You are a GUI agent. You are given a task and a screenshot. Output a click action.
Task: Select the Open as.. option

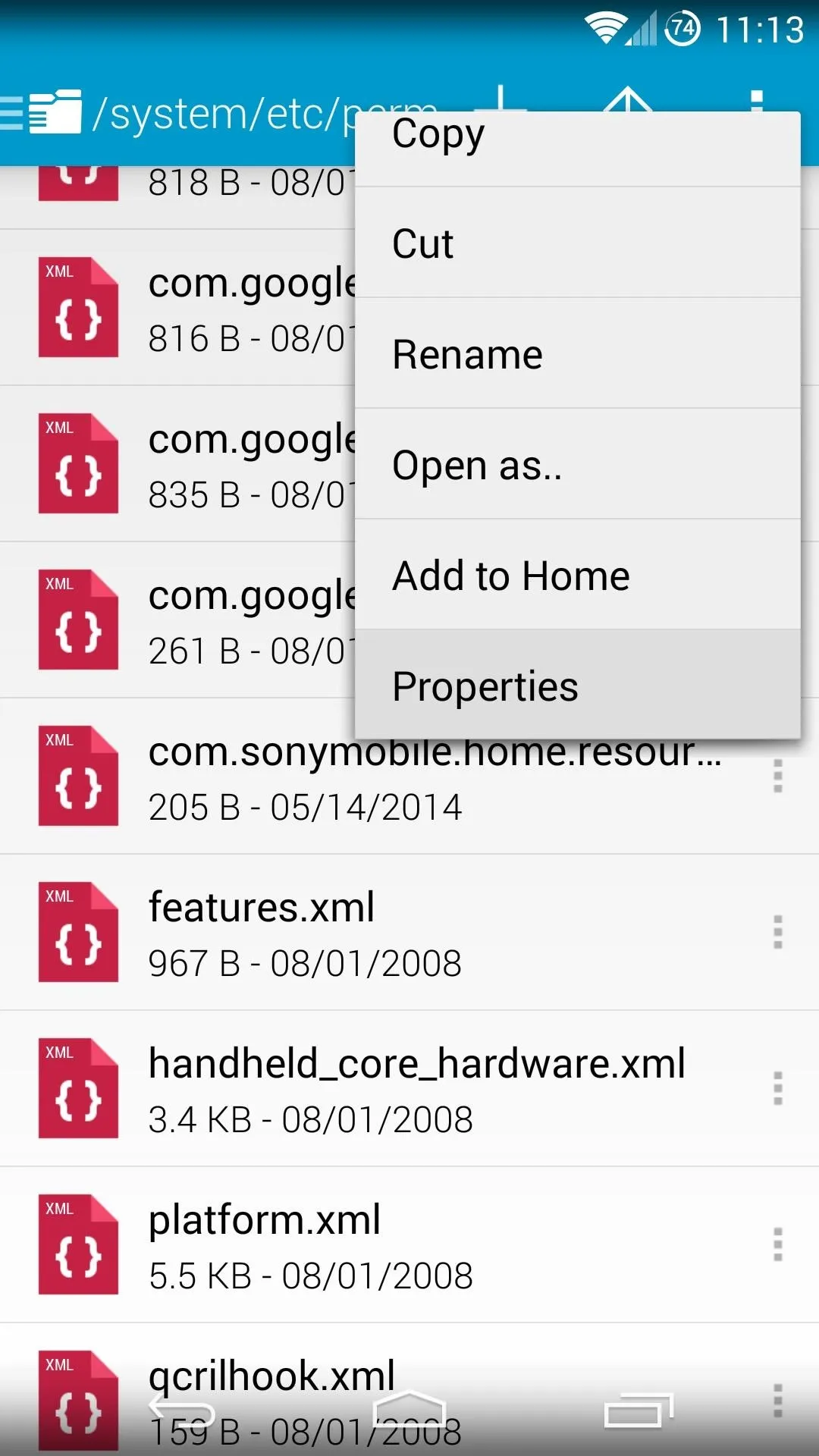click(578, 464)
